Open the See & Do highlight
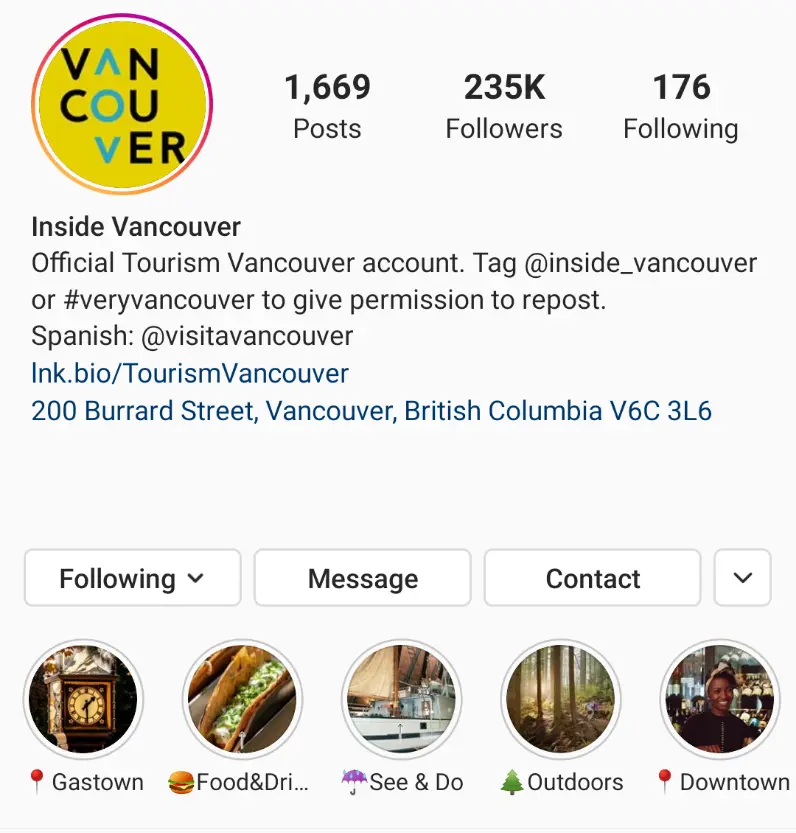 click(401, 699)
